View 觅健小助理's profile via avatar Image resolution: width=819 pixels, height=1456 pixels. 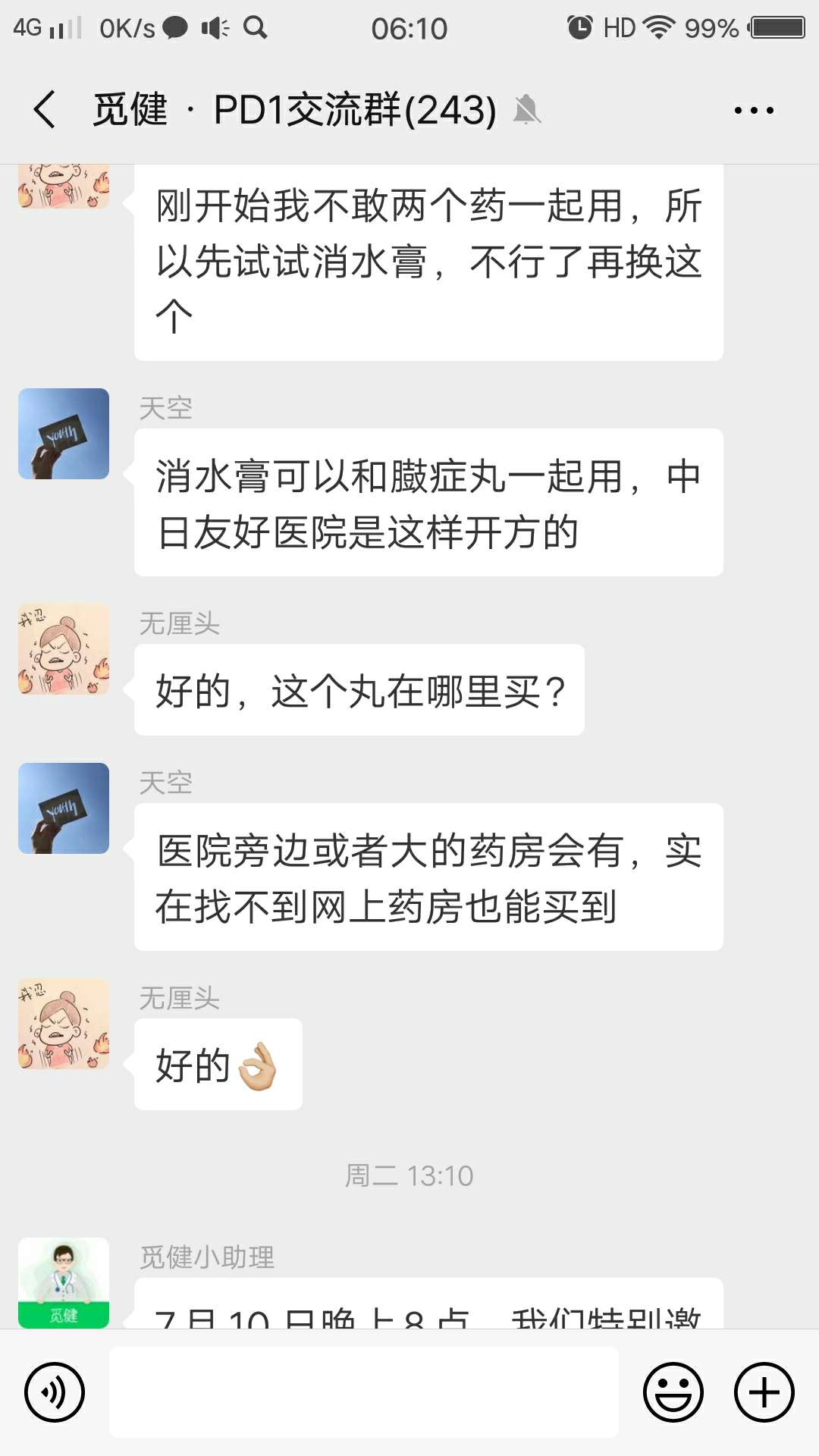pos(64,1283)
